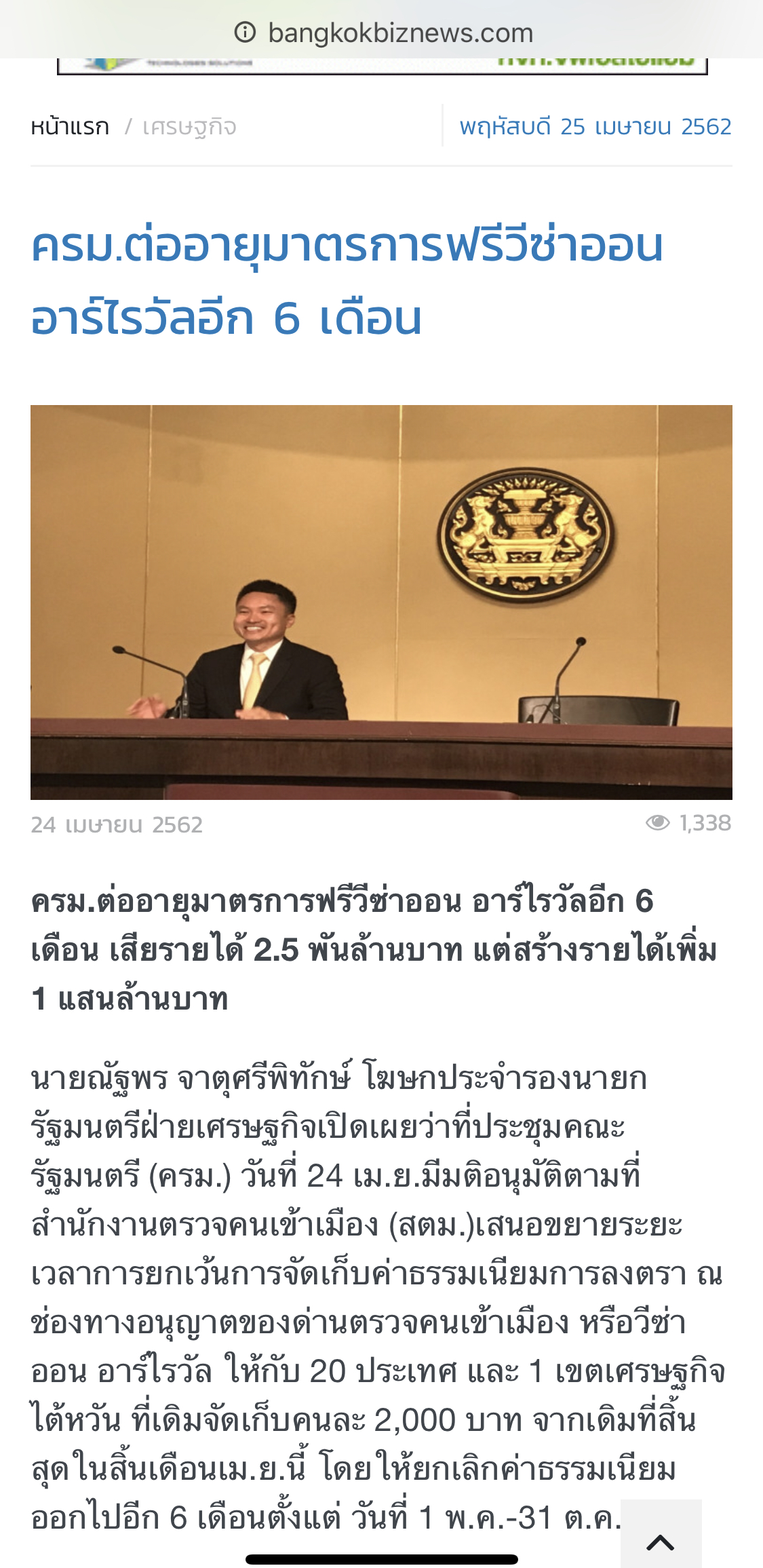Go to หน้าแรก breadcrumb link

pyautogui.click(x=70, y=127)
